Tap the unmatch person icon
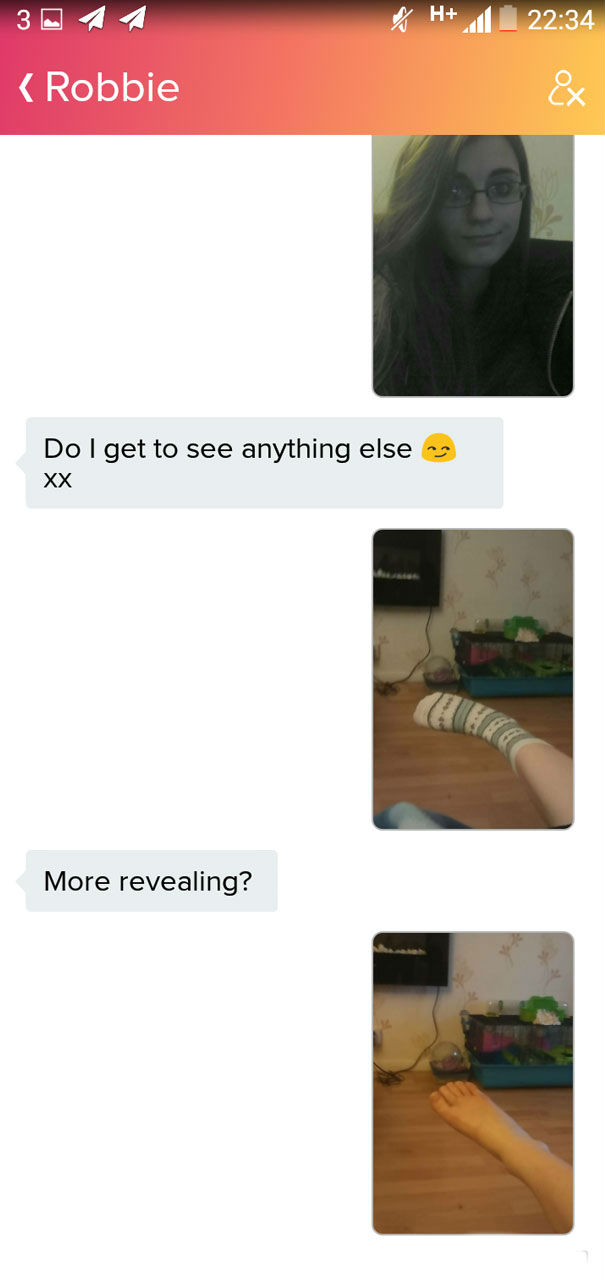 point(565,88)
